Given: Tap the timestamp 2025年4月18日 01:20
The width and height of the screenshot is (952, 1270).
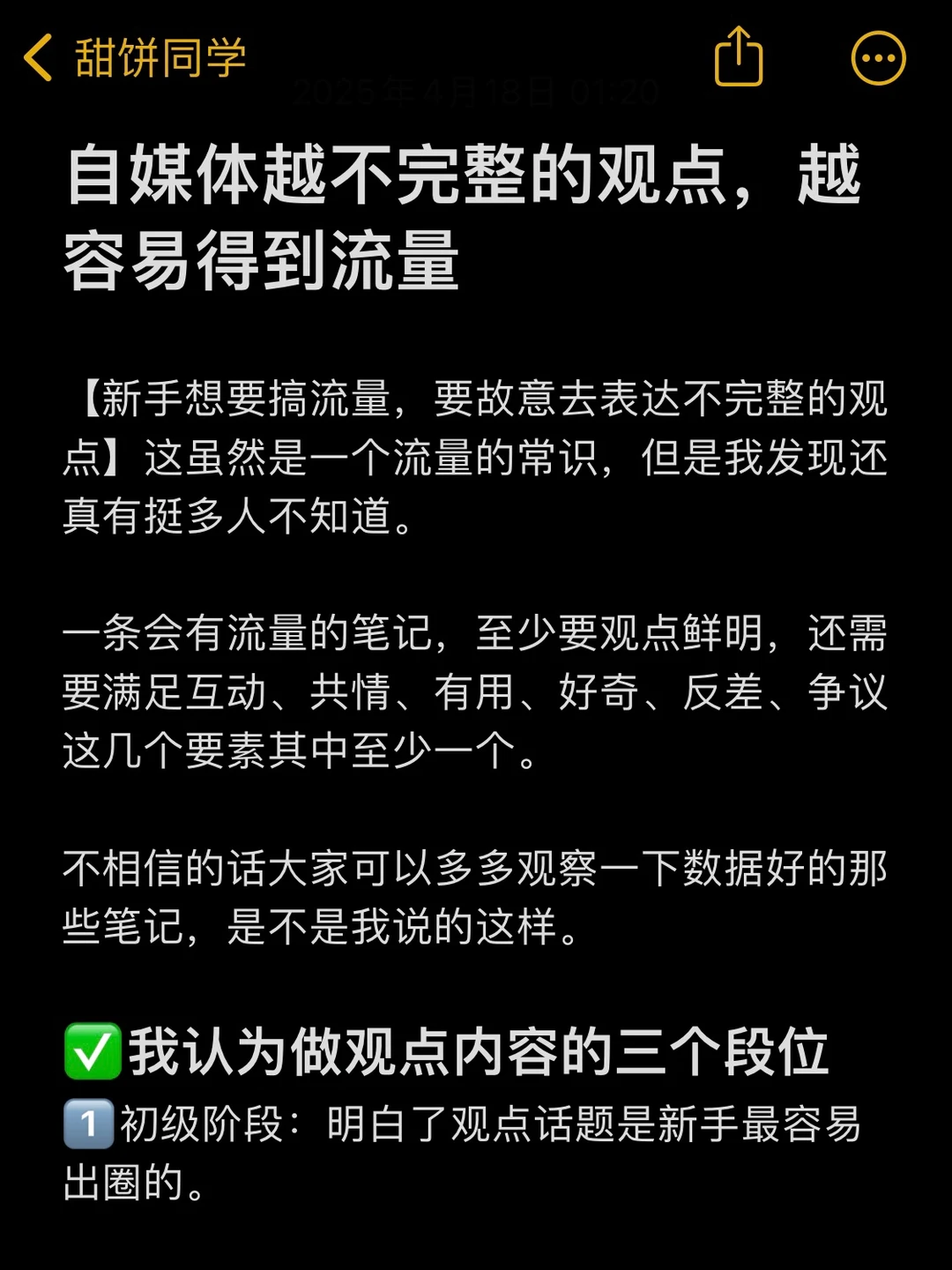Looking at the screenshot, I should coord(476,91).
